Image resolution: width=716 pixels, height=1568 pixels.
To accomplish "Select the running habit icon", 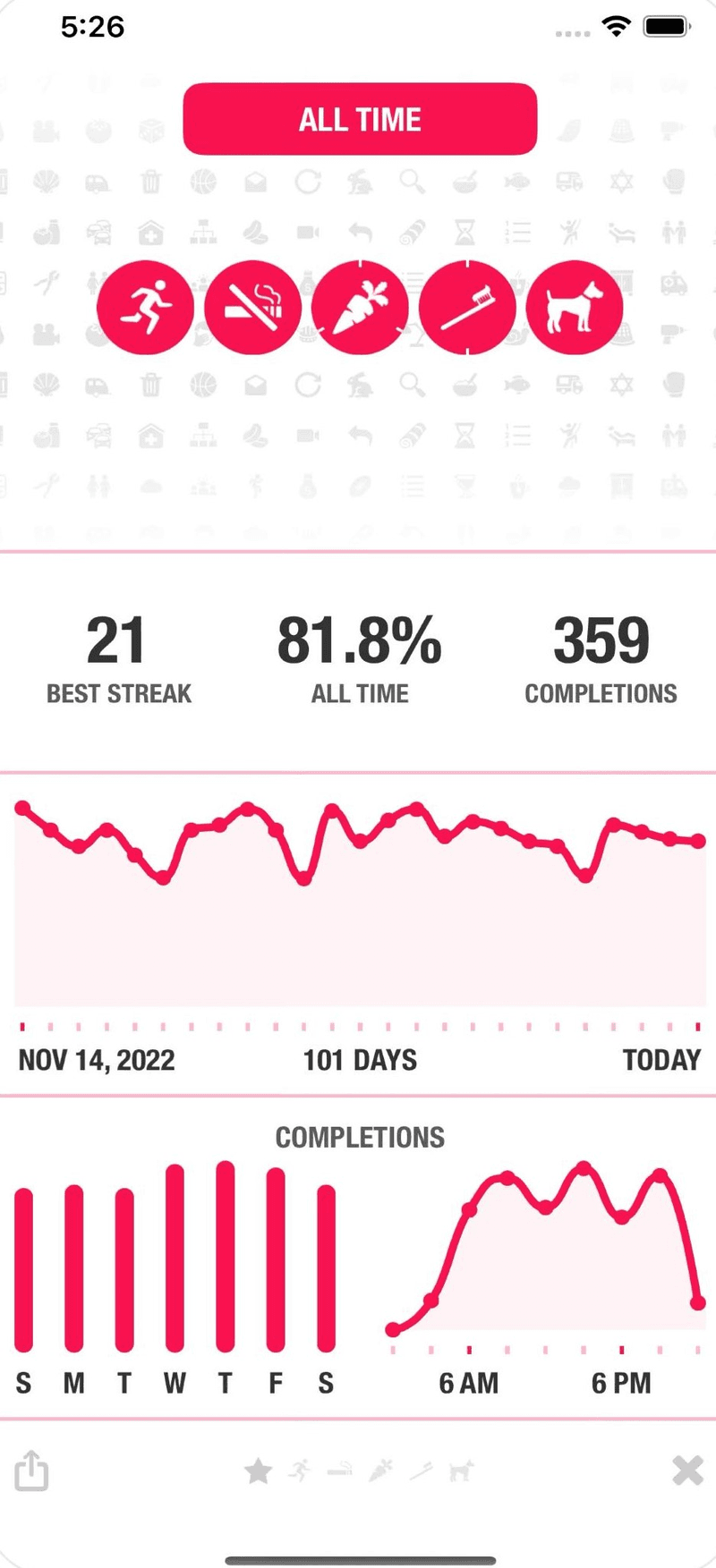I will click(x=145, y=306).
